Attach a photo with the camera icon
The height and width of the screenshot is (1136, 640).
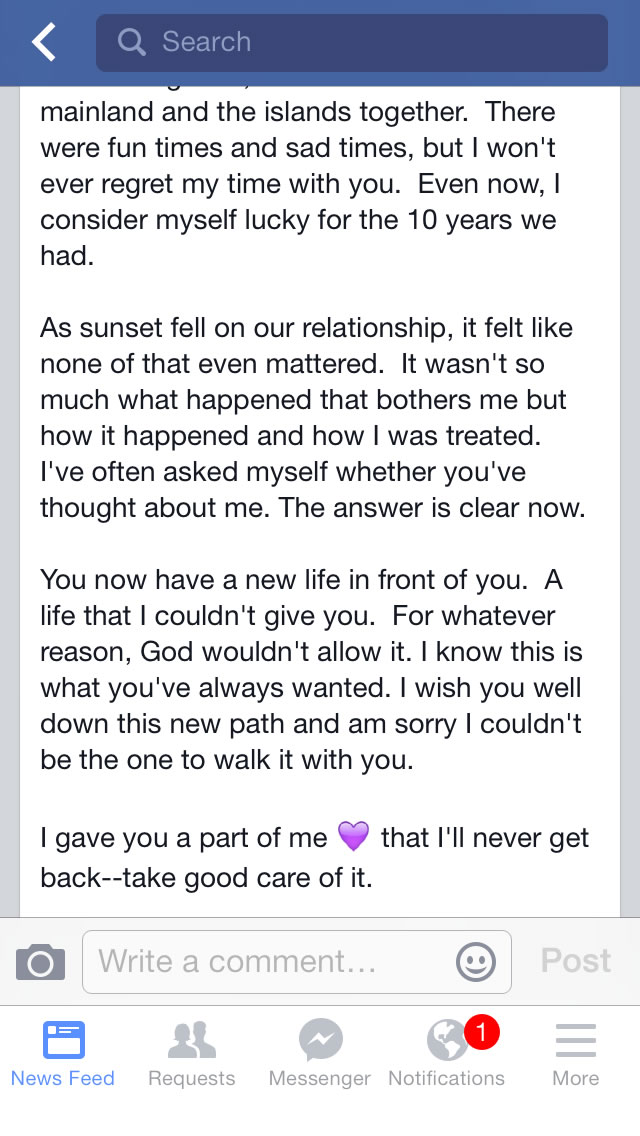[41, 962]
